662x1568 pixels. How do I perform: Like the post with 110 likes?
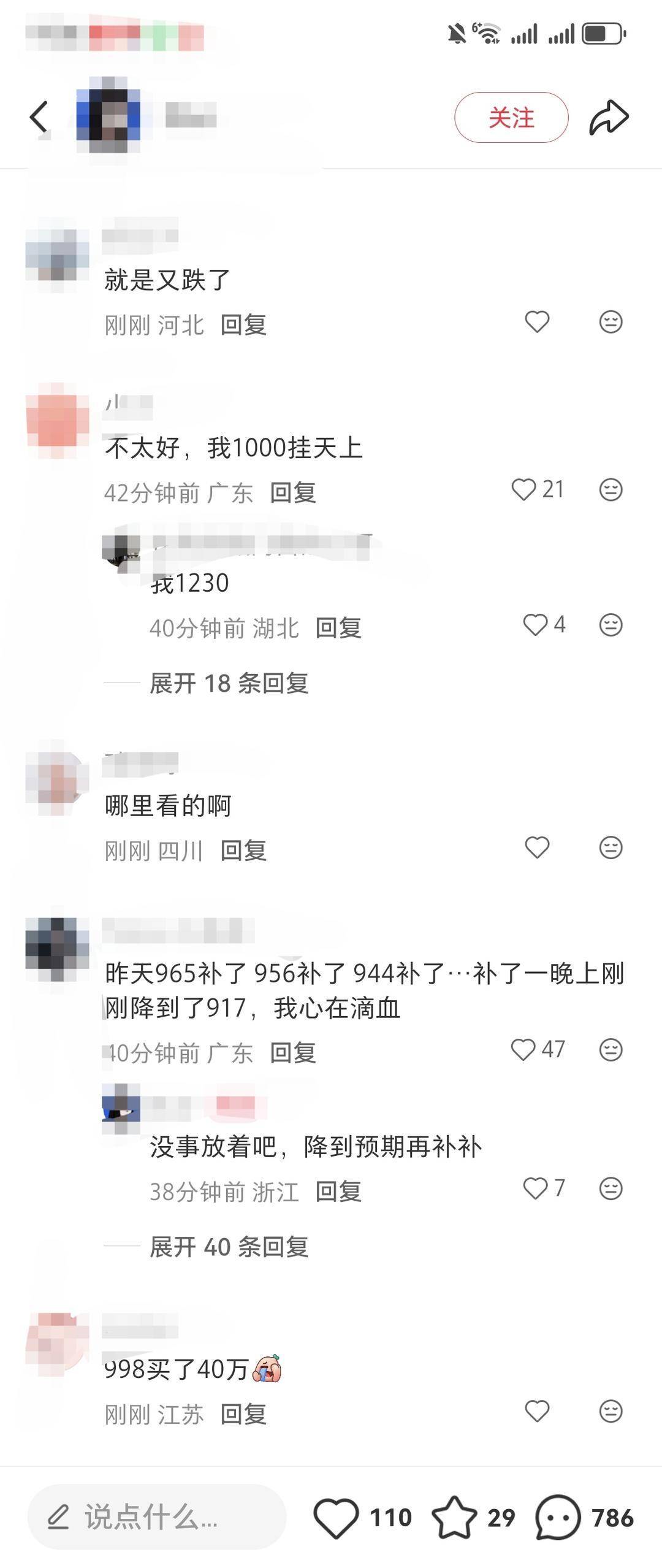click(x=336, y=1518)
